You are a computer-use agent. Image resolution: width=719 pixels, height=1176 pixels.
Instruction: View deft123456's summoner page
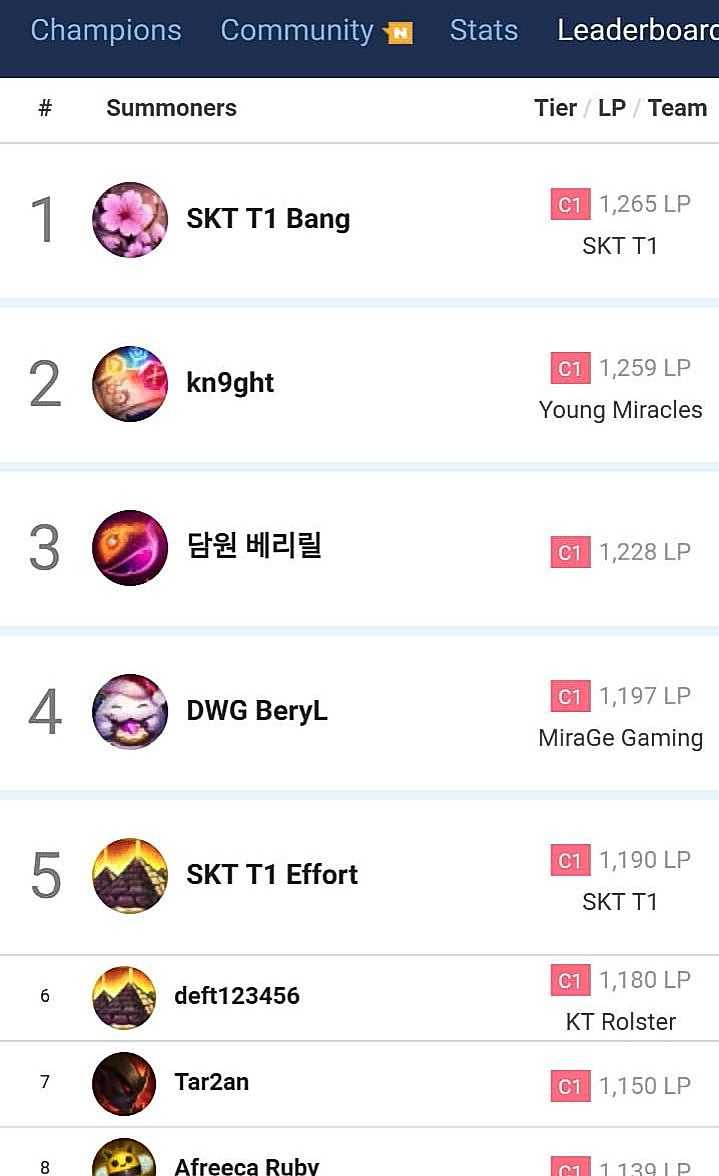pyautogui.click(x=237, y=996)
